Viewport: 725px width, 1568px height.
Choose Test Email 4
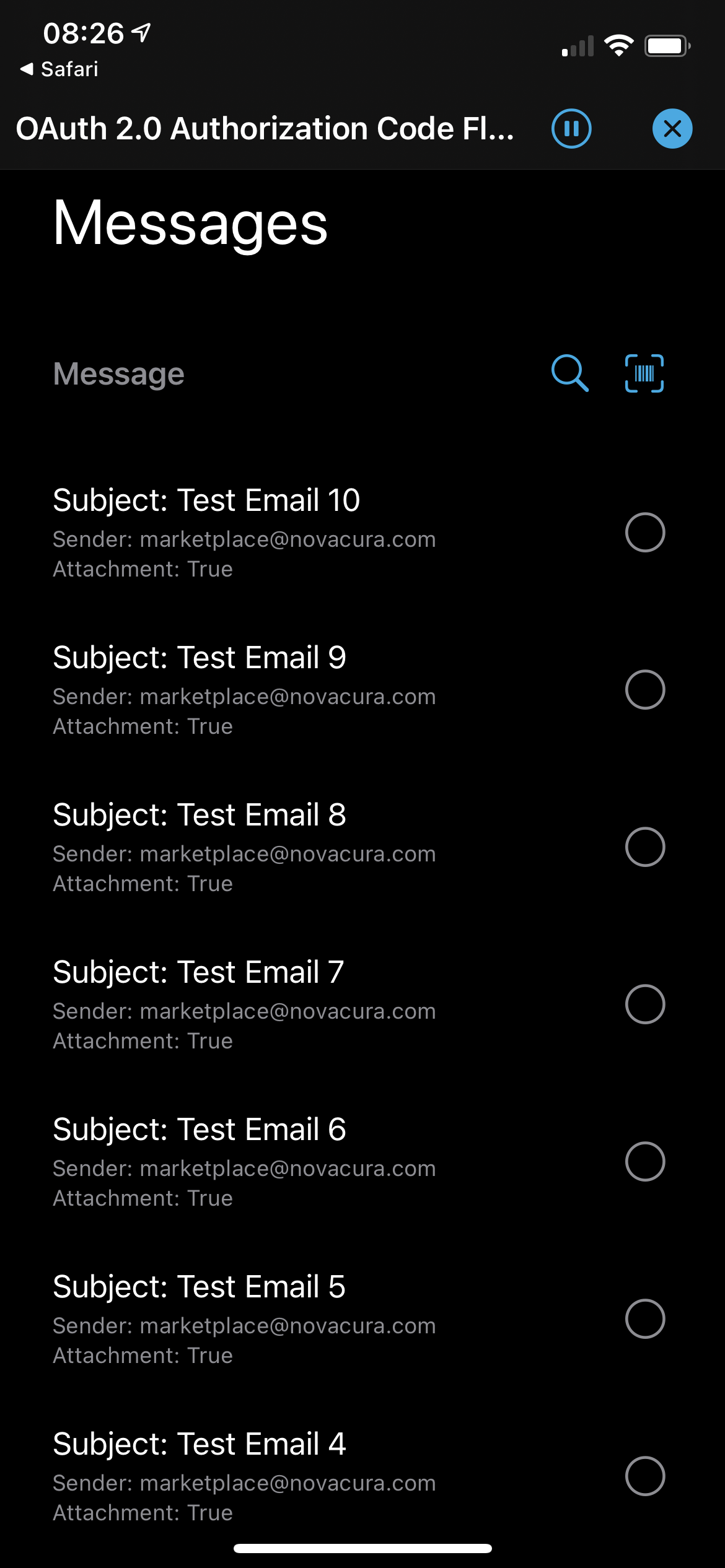[644, 1476]
